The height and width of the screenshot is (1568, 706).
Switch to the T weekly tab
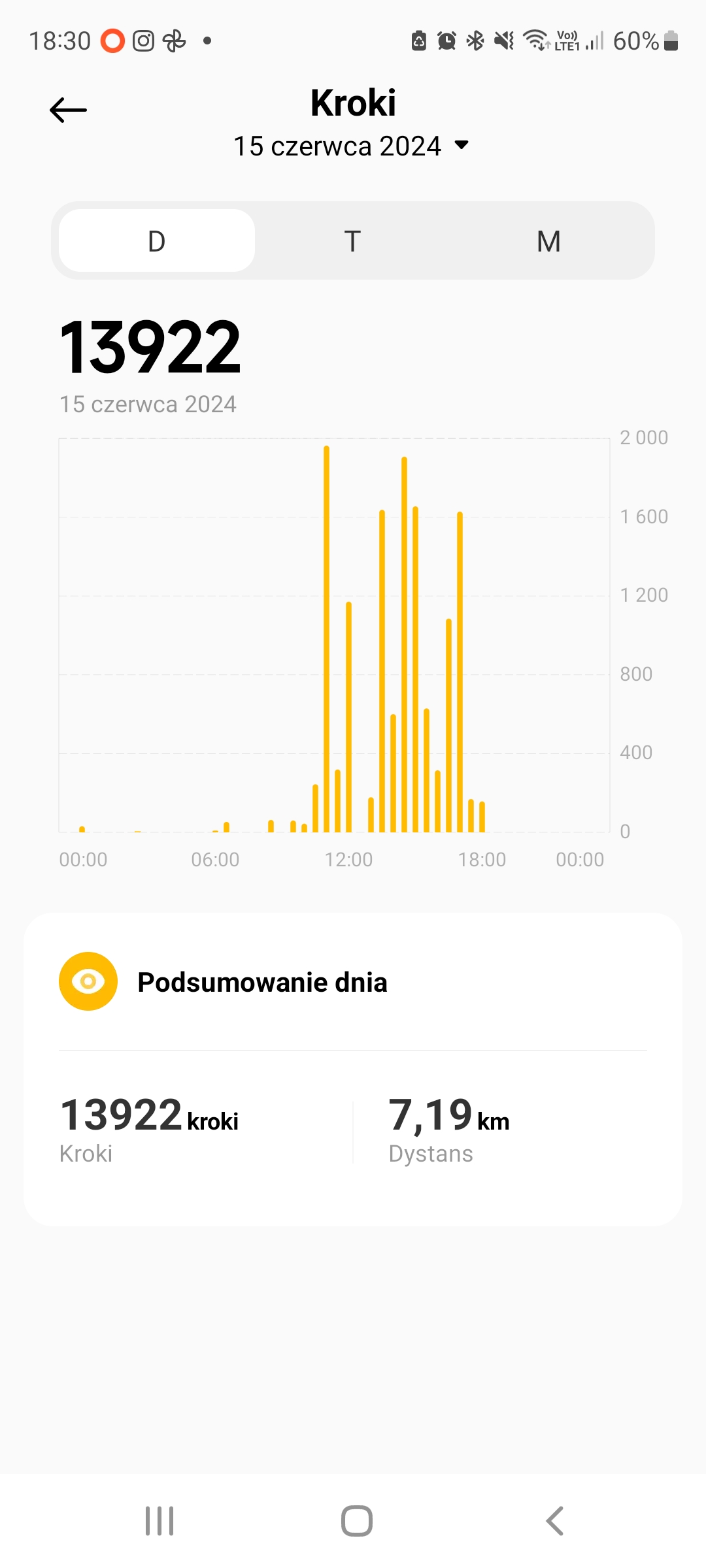coord(352,241)
